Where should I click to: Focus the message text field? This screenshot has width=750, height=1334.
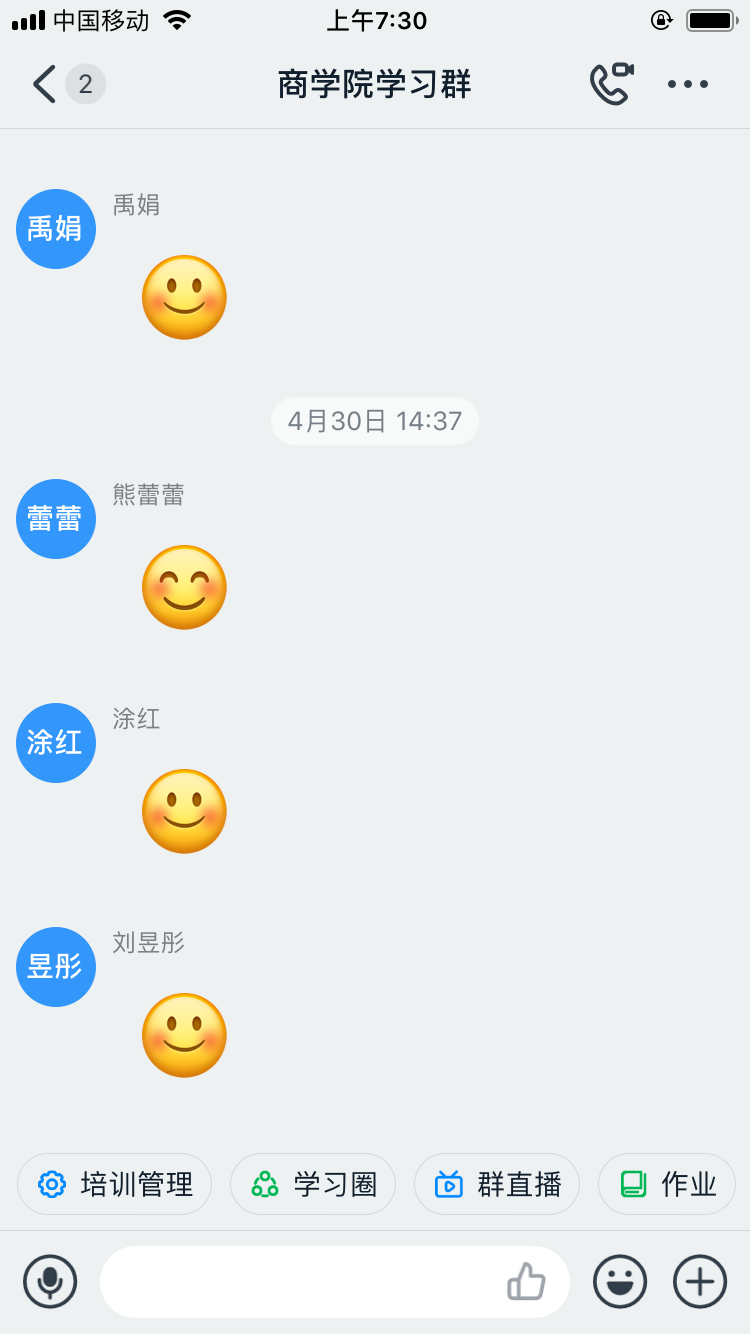pos(300,1281)
